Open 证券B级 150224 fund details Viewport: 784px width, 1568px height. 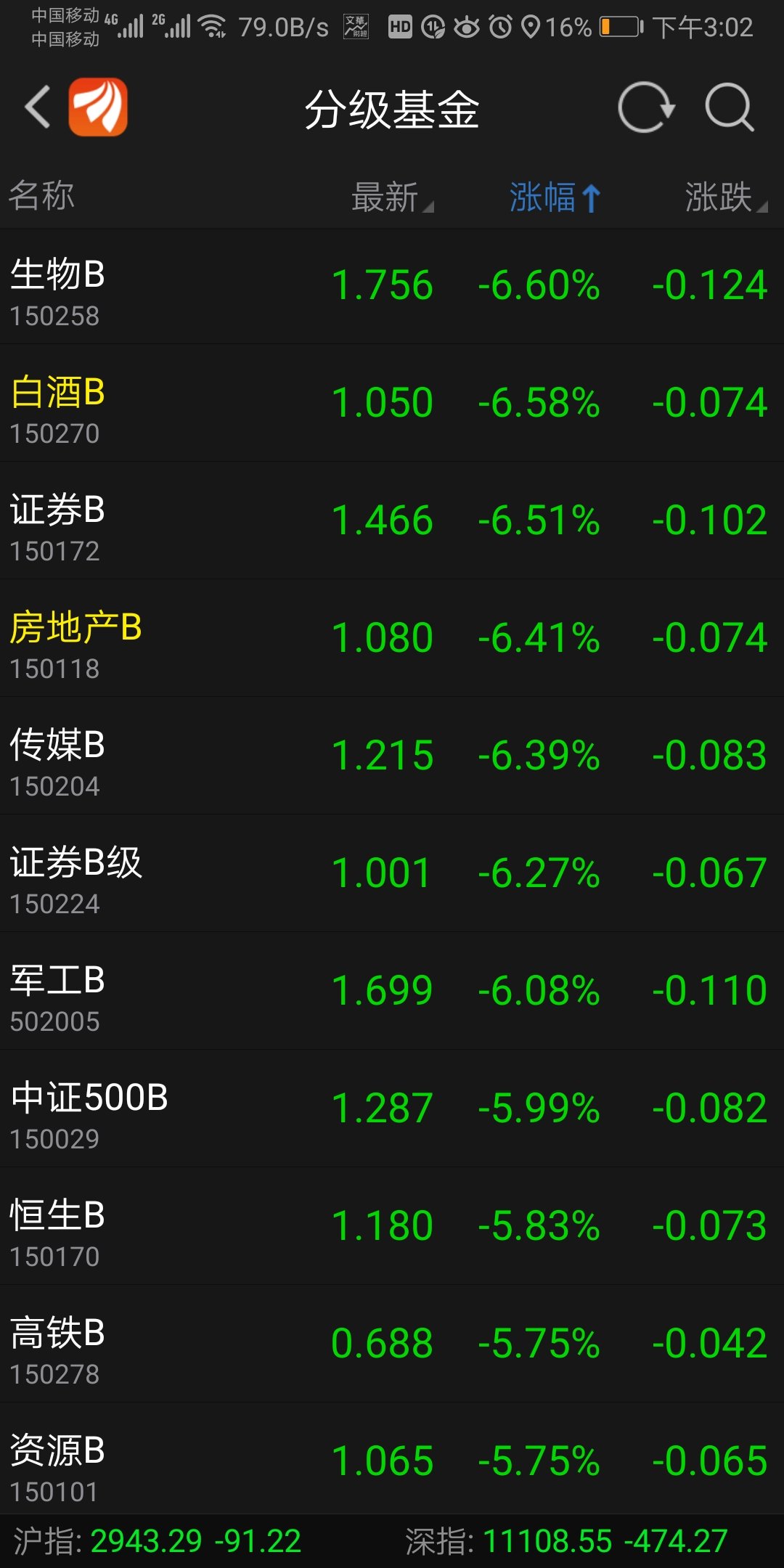[392, 875]
